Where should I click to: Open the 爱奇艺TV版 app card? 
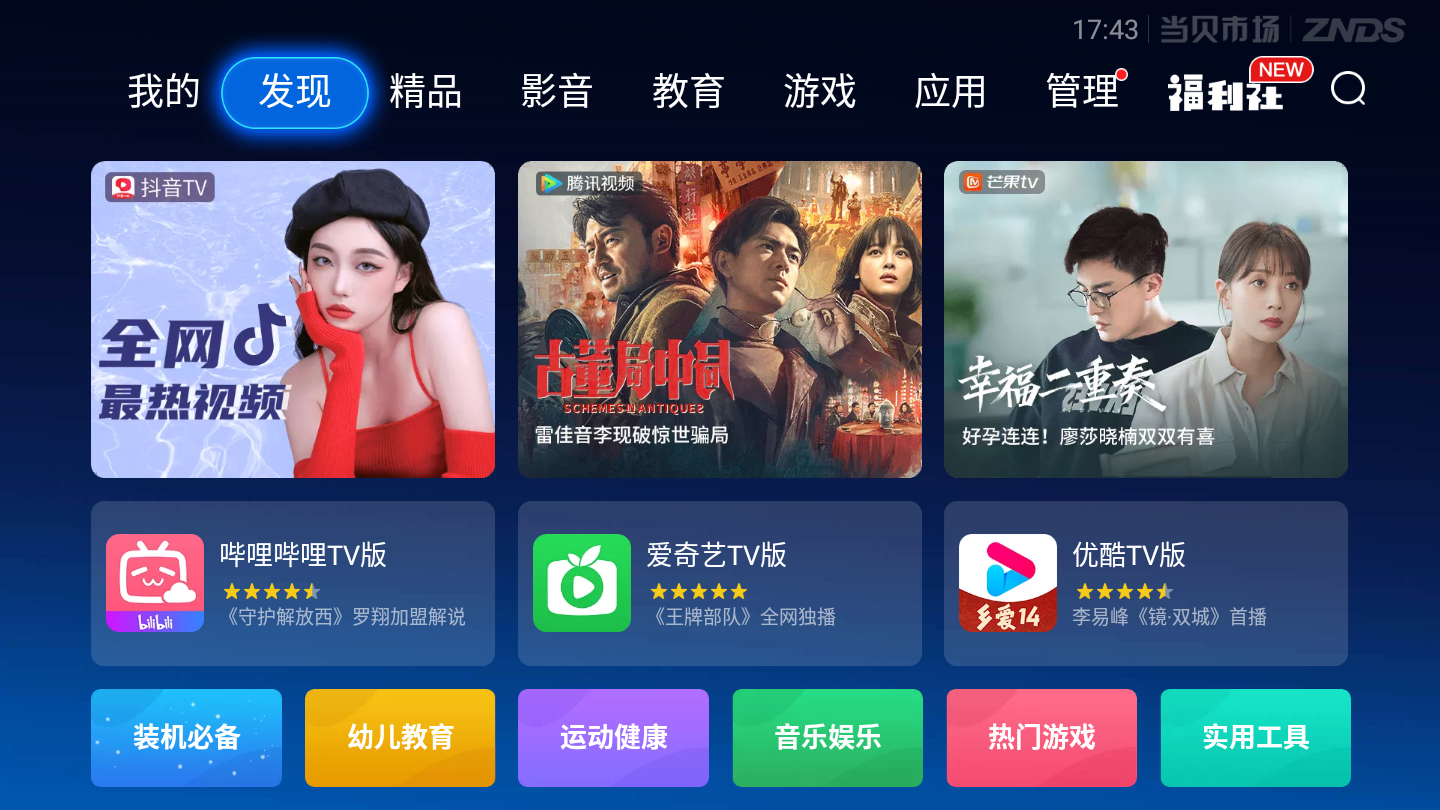[719, 583]
